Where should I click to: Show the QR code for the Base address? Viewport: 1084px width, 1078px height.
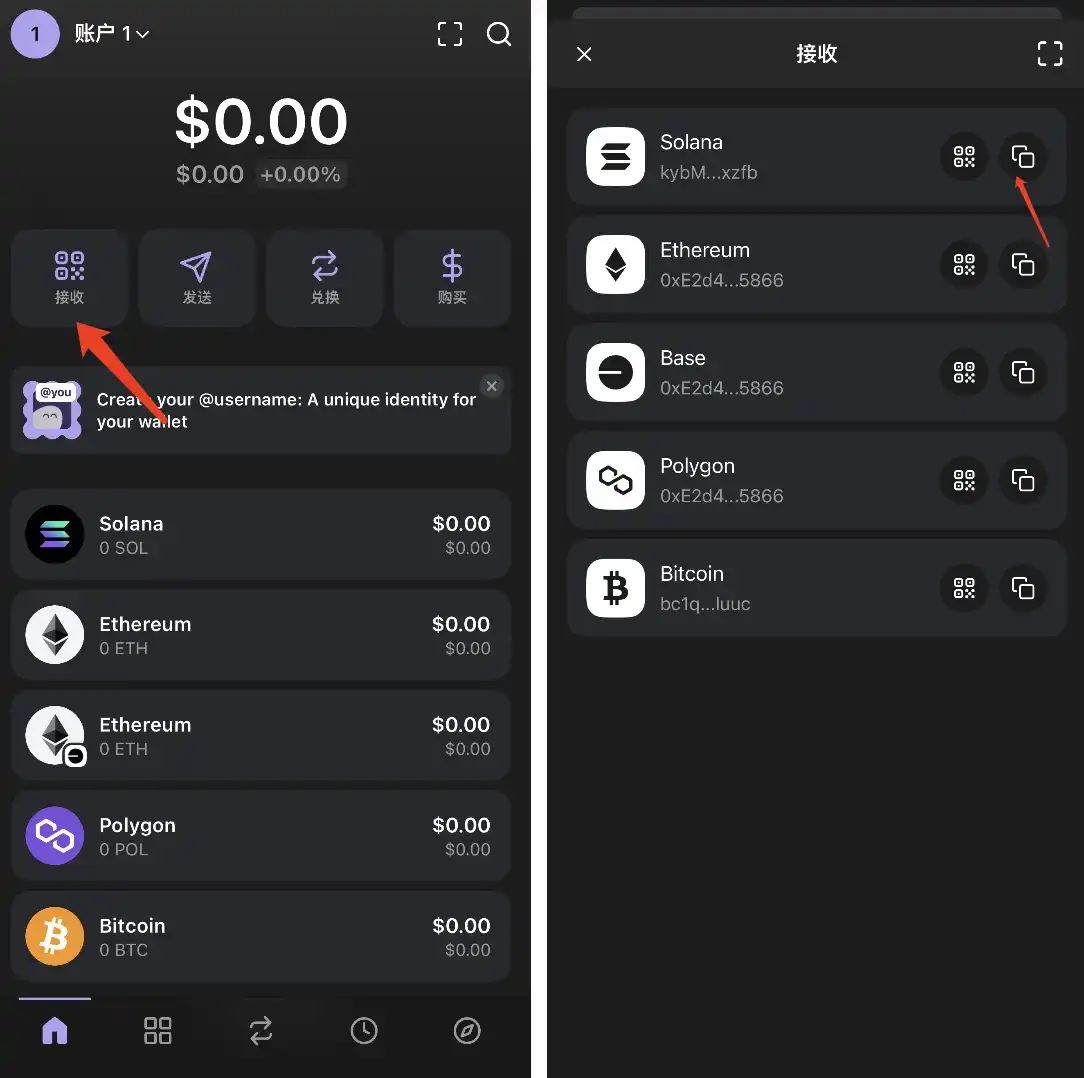(964, 372)
